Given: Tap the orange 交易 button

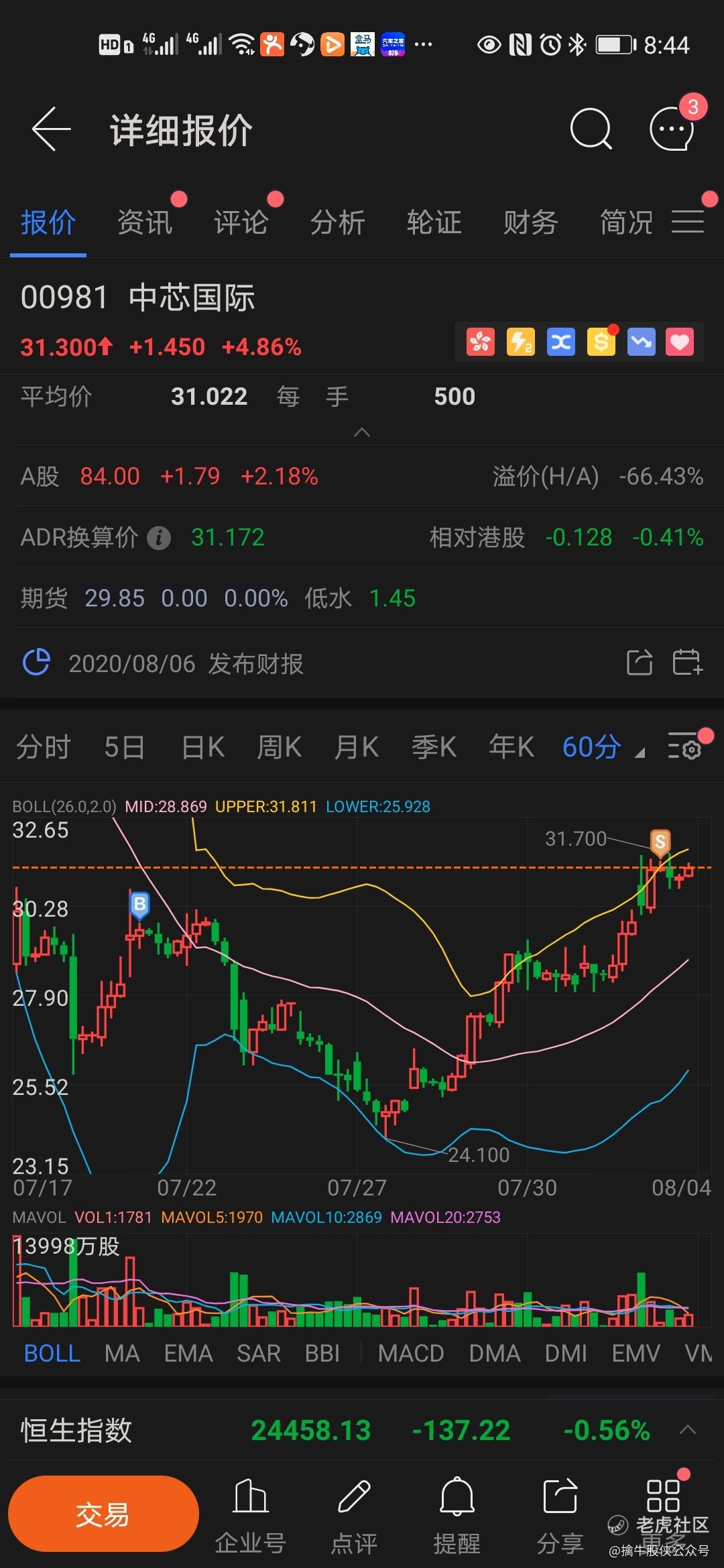Looking at the screenshot, I should (103, 1515).
